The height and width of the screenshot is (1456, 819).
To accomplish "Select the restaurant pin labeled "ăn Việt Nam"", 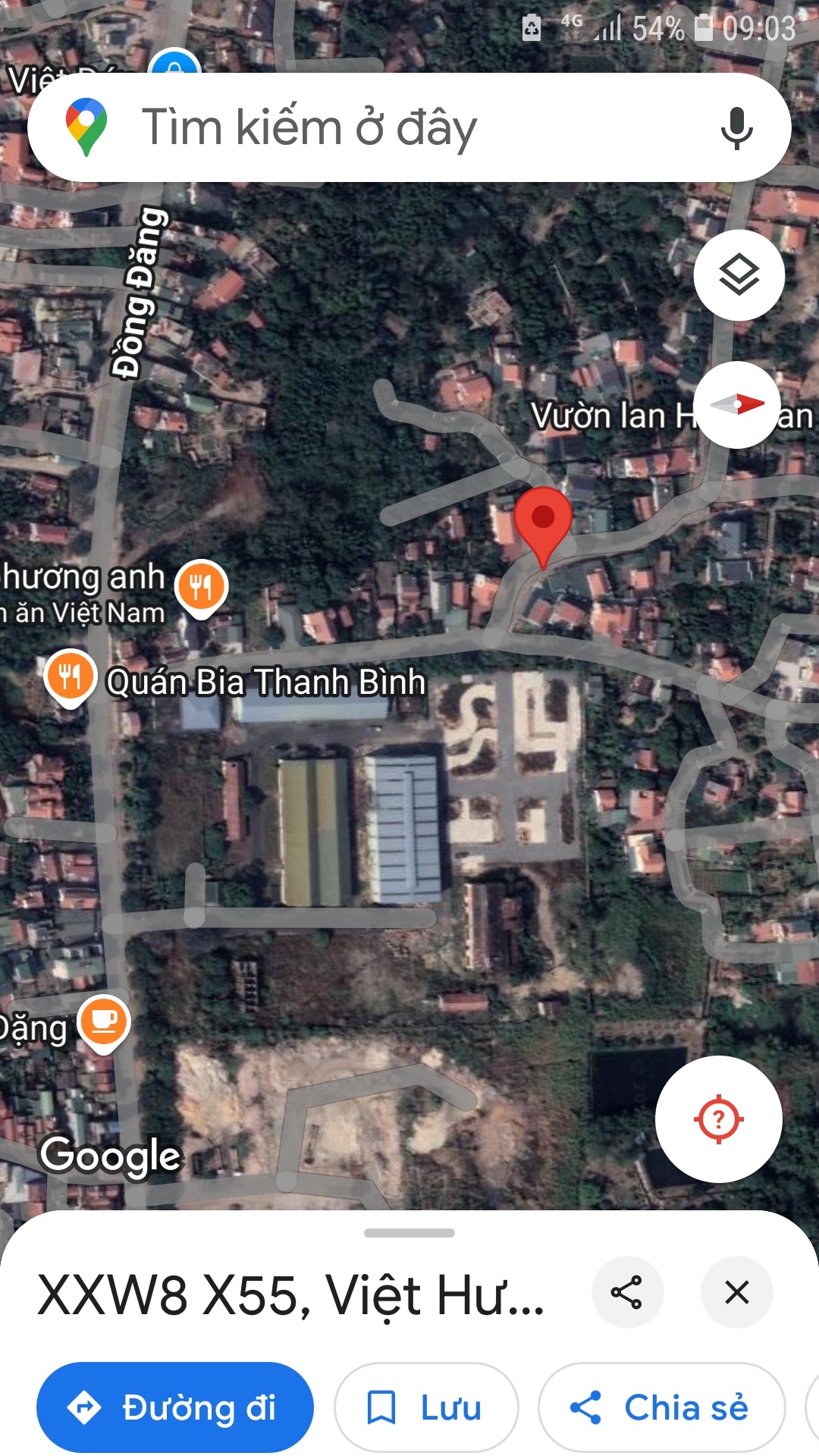I will click(201, 586).
